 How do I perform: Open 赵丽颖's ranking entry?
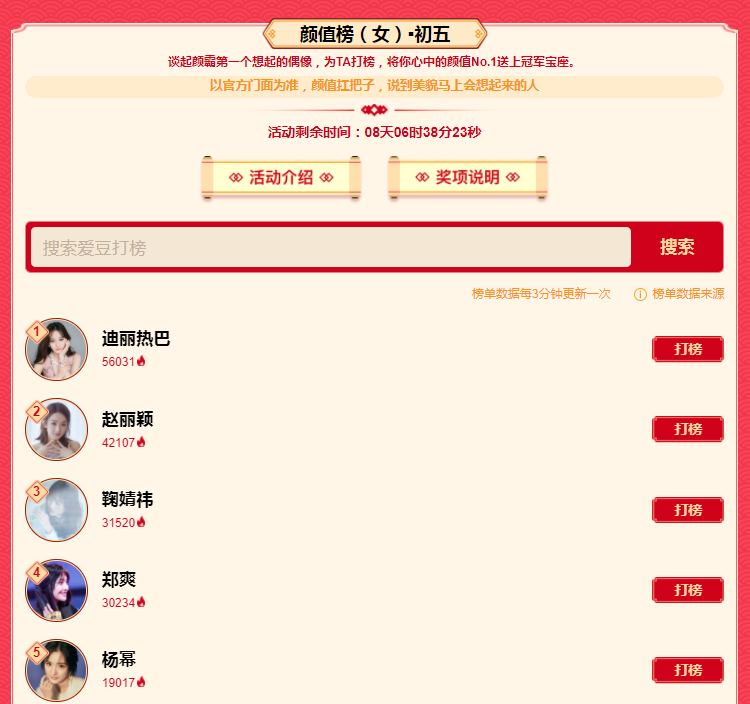tap(127, 419)
